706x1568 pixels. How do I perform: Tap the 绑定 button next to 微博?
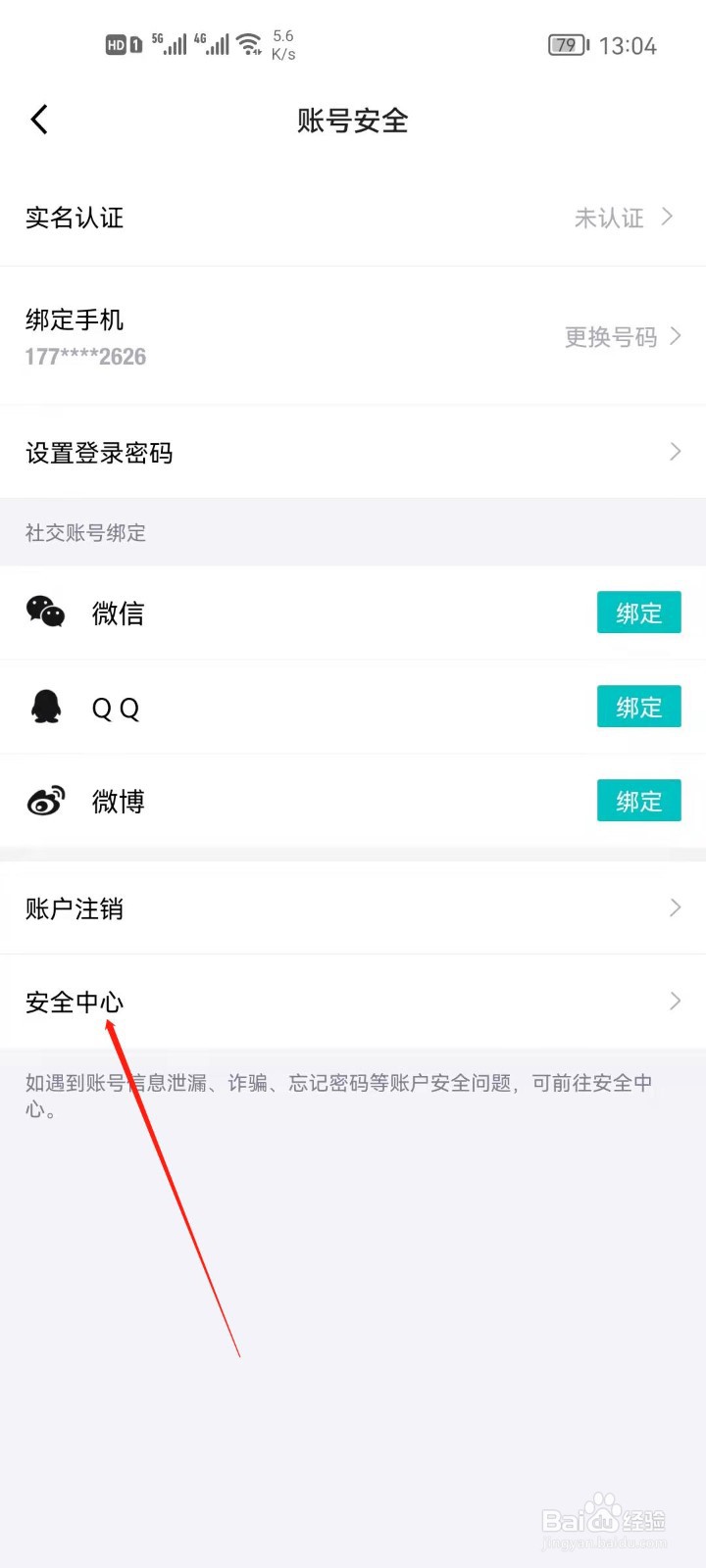coord(638,801)
